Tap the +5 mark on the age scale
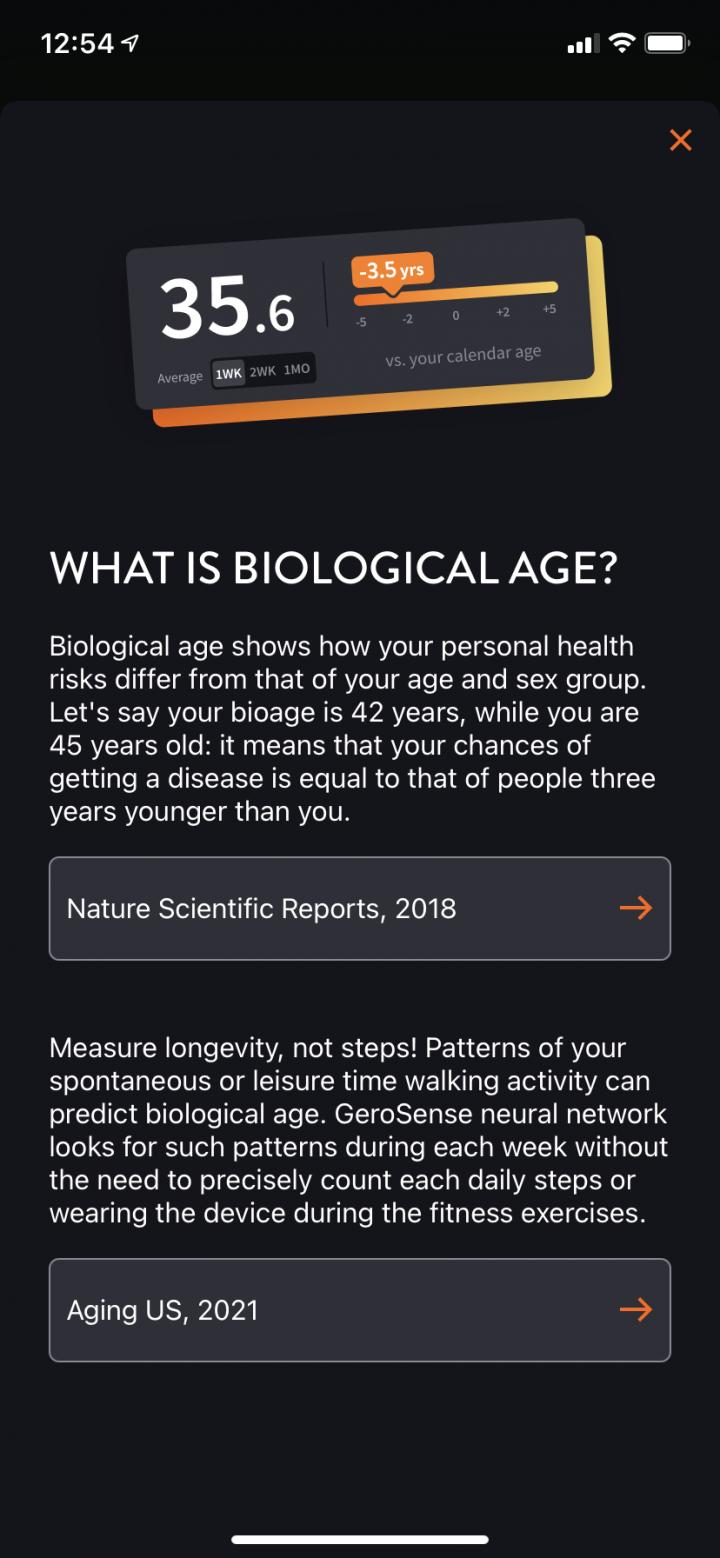The image size is (720, 1558). point(549,311)
